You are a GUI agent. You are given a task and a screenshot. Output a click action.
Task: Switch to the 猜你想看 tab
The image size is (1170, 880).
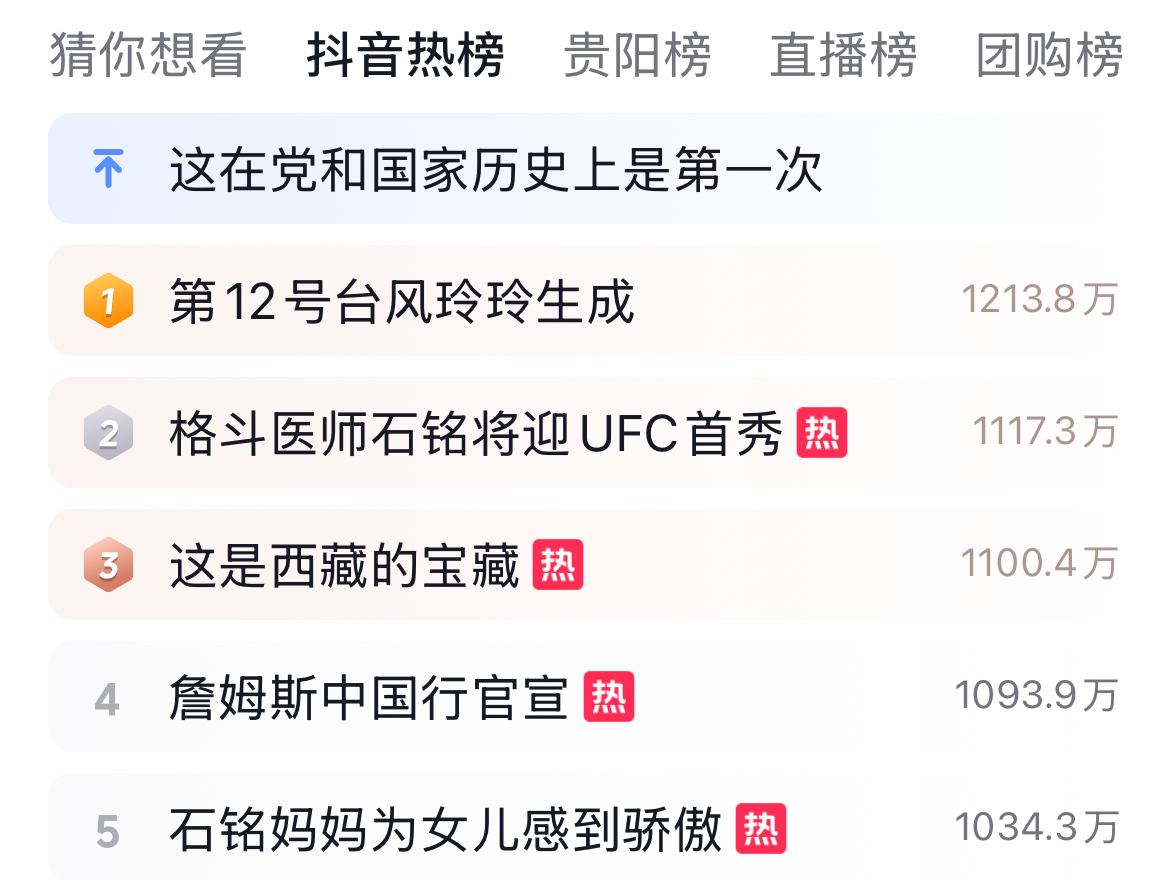pyautogui.click(x=148, y=55)
